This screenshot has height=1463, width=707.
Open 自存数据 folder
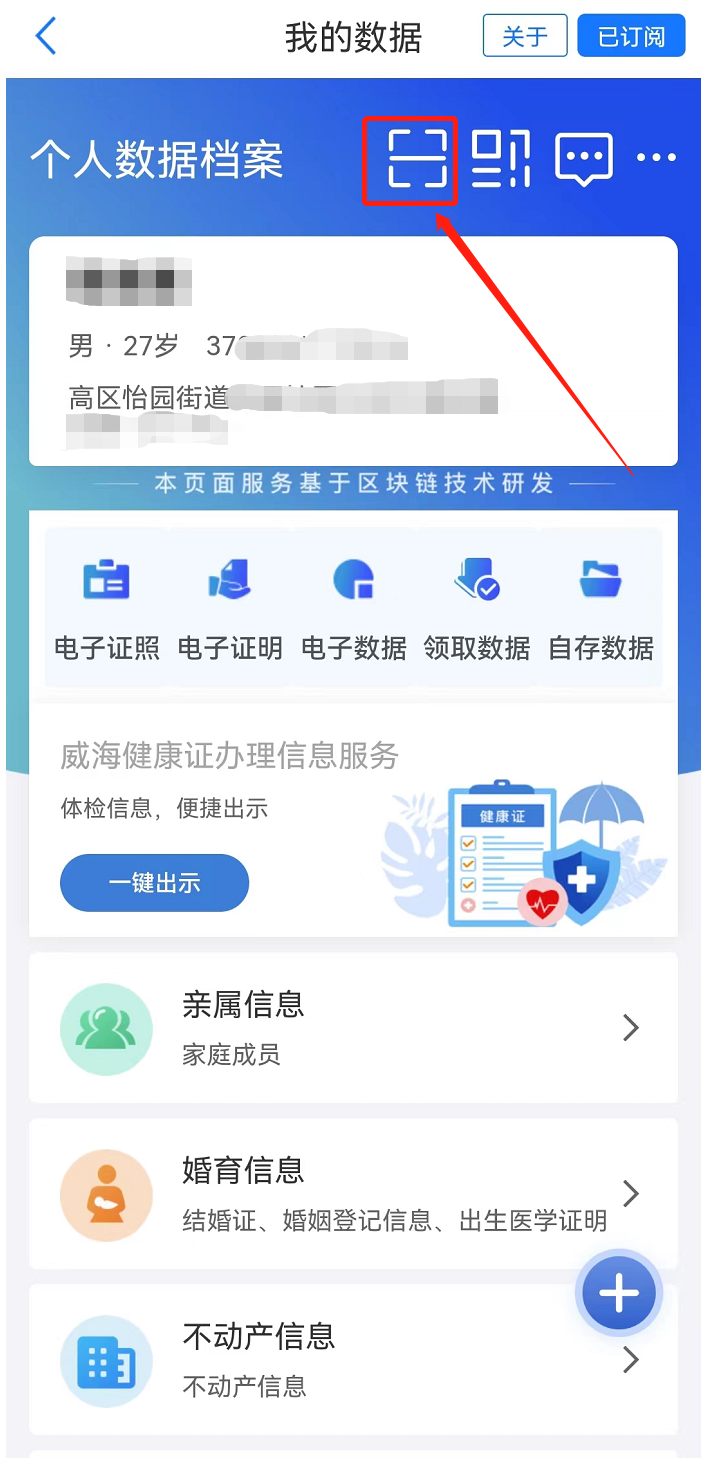tap(601, 607)
